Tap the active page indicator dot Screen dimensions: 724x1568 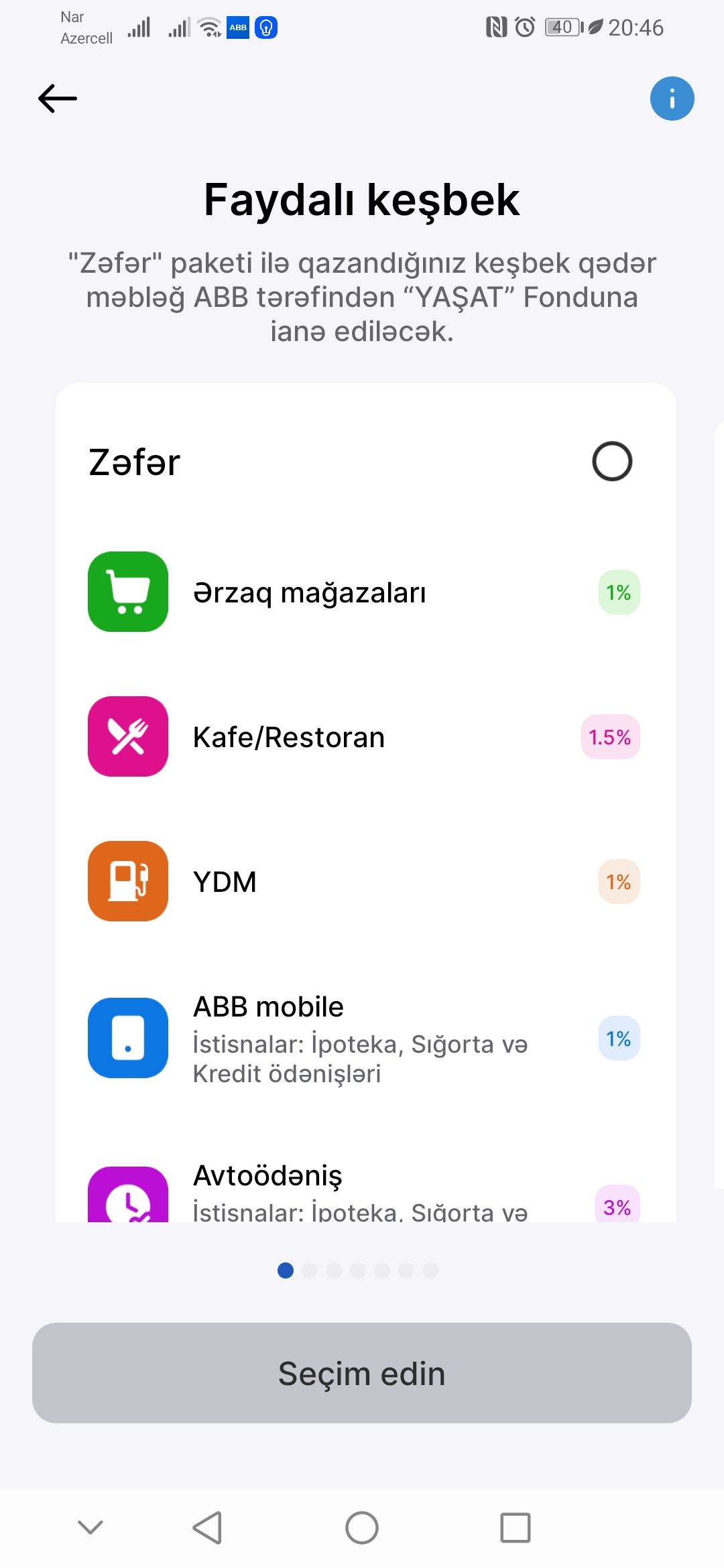point(286,1270)
